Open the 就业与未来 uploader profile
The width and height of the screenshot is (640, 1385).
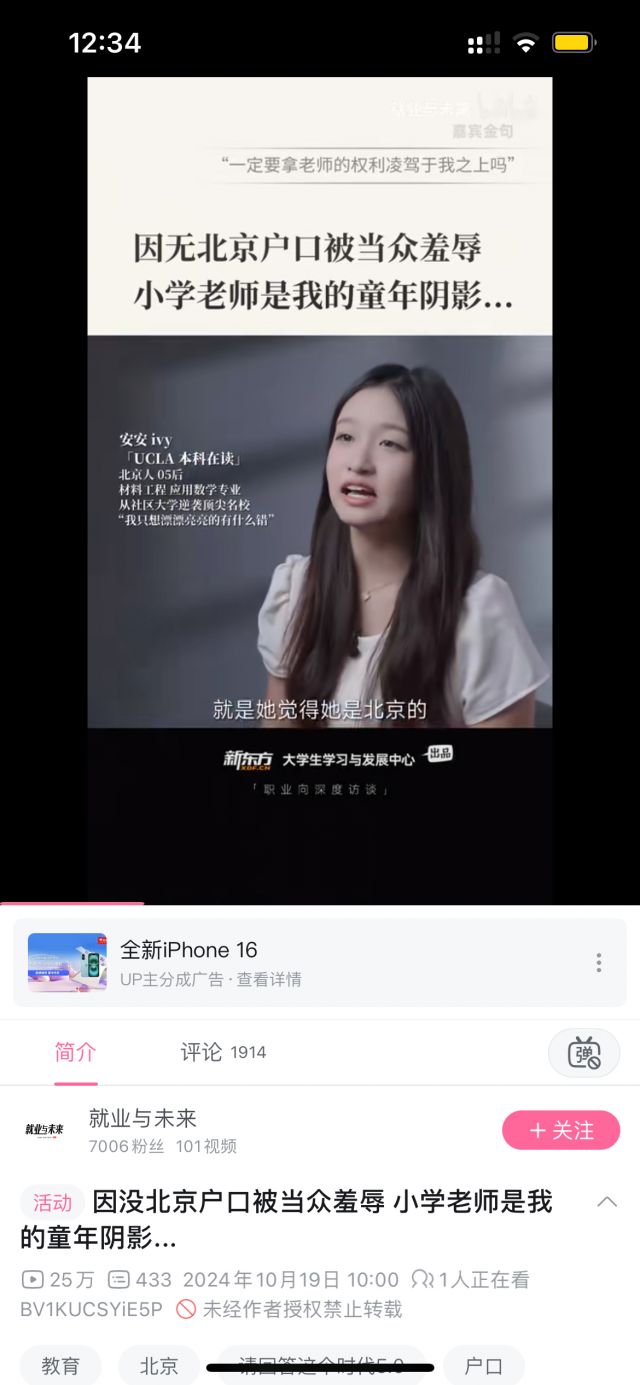coord(142,1118)
